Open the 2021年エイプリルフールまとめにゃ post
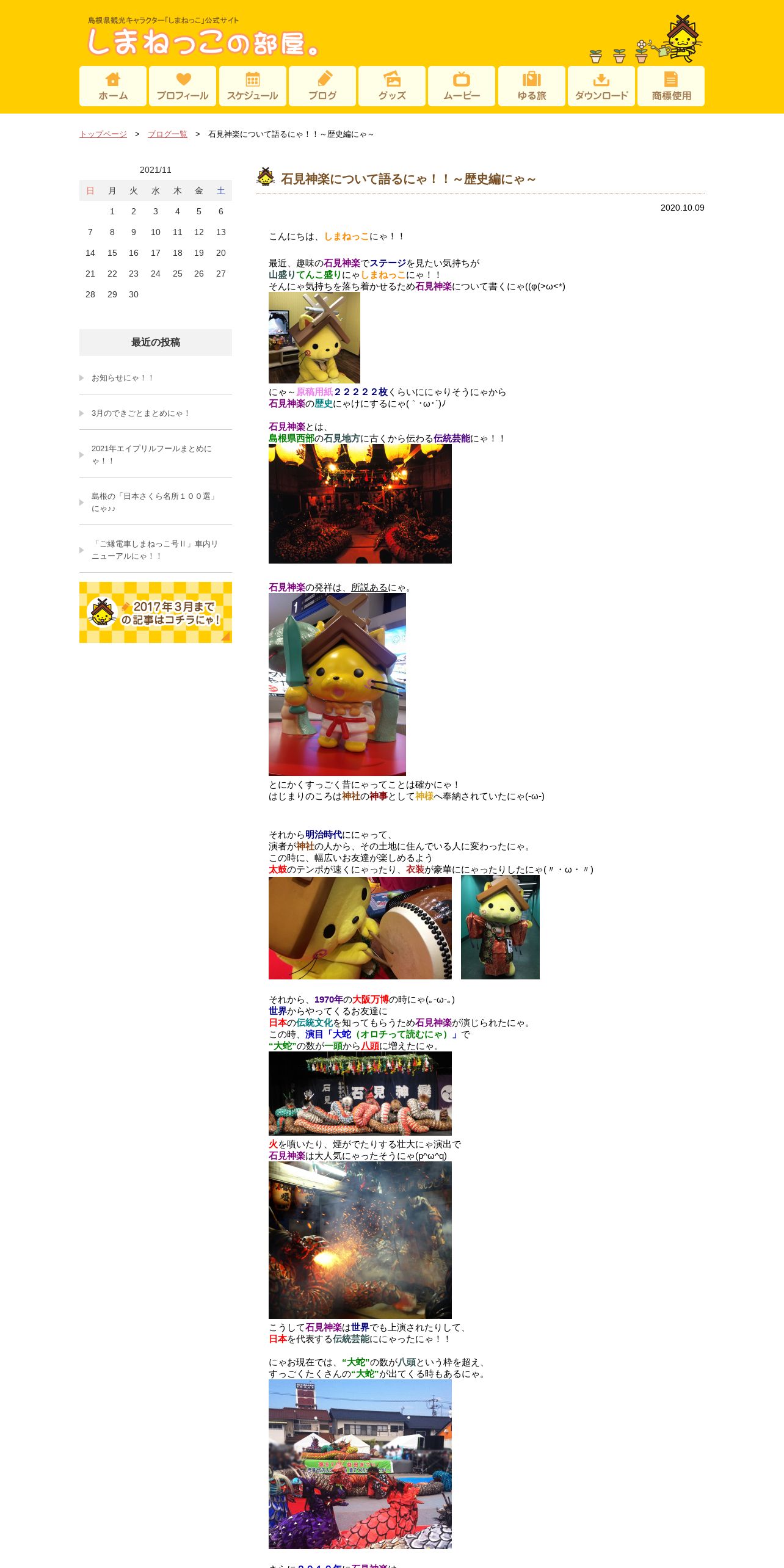The width and height of the screenshot is (784, 1568). coord(156,455)
